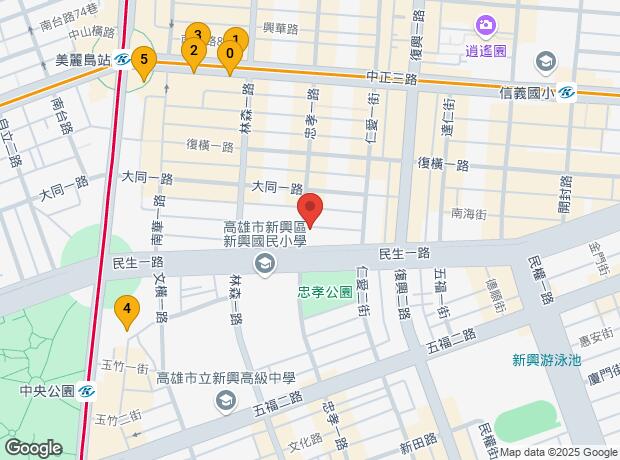This screenshot has width=620, height=460.
Task: Open the orange marker numbered 4
Action: pos(126,311)
